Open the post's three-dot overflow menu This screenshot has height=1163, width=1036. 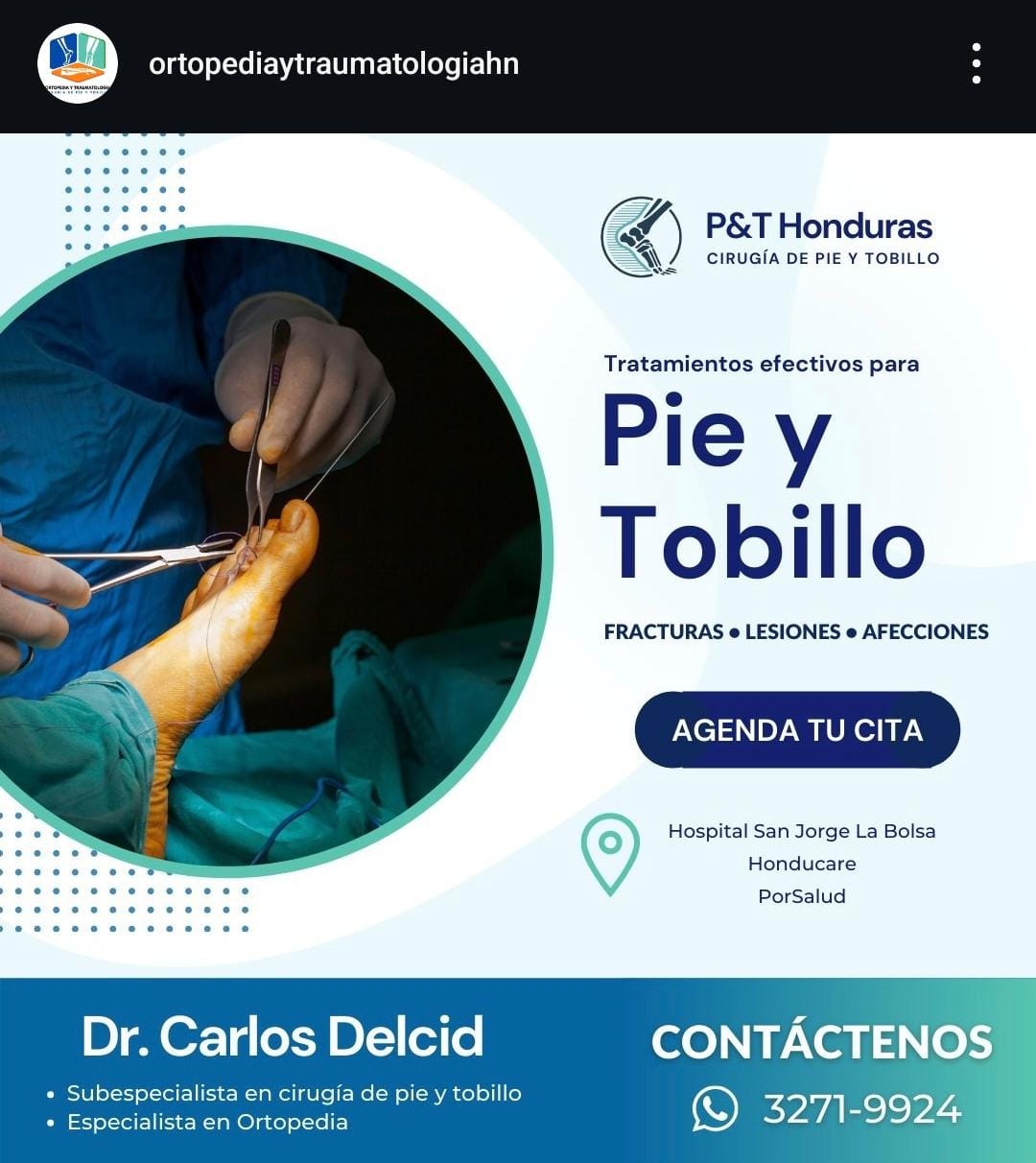tap(976, 64)
